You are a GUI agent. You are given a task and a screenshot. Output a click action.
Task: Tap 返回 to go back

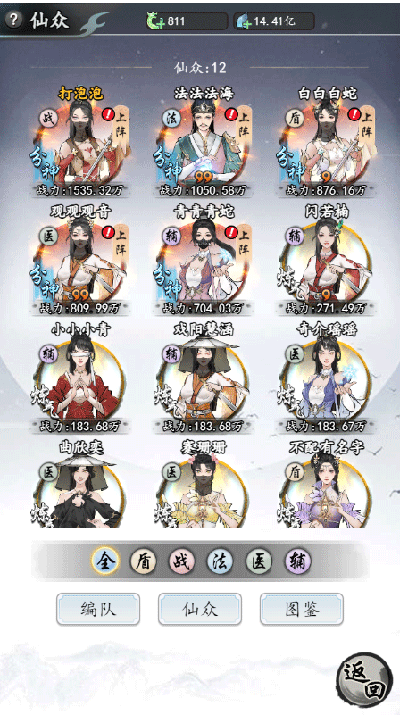pos(365,680)
